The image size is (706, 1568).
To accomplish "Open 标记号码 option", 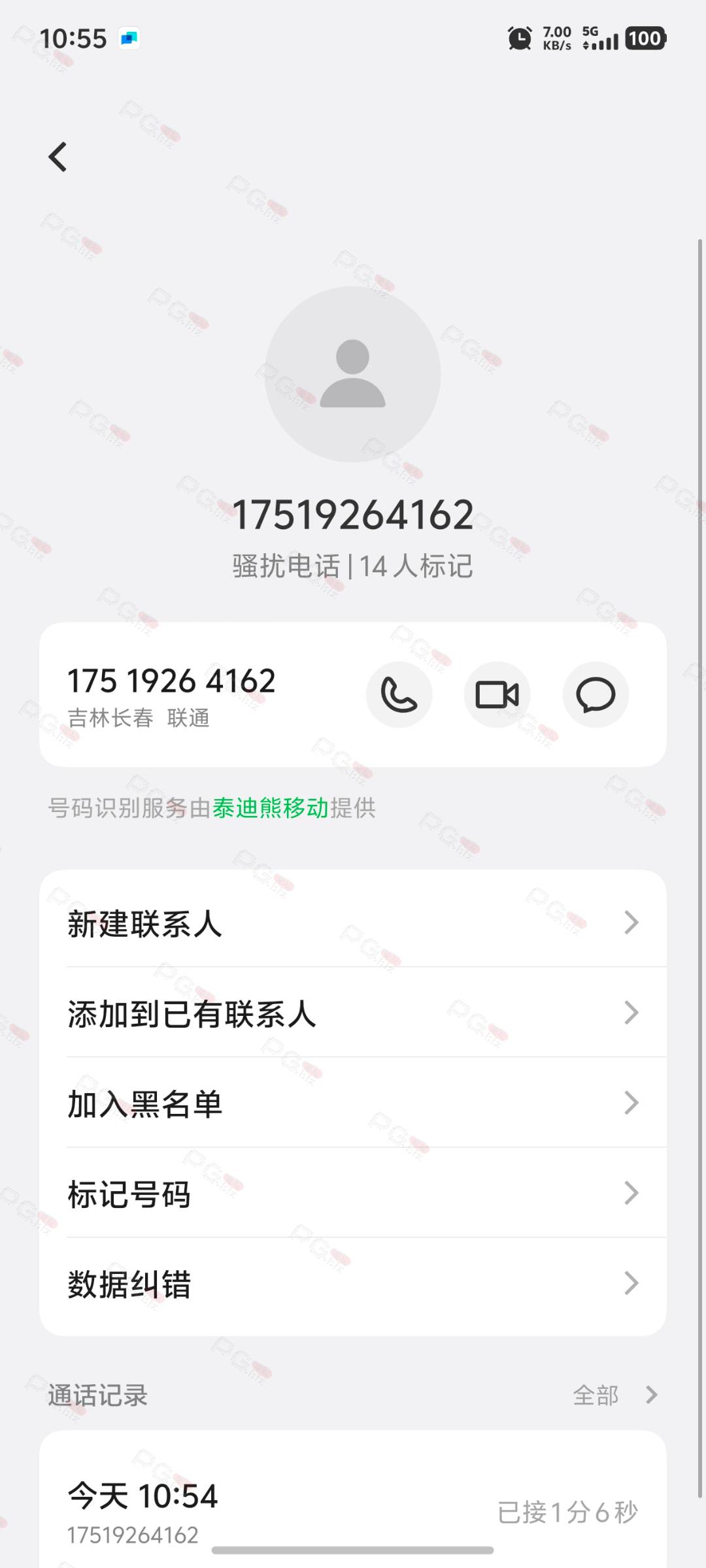I will tap(353, 1192).
